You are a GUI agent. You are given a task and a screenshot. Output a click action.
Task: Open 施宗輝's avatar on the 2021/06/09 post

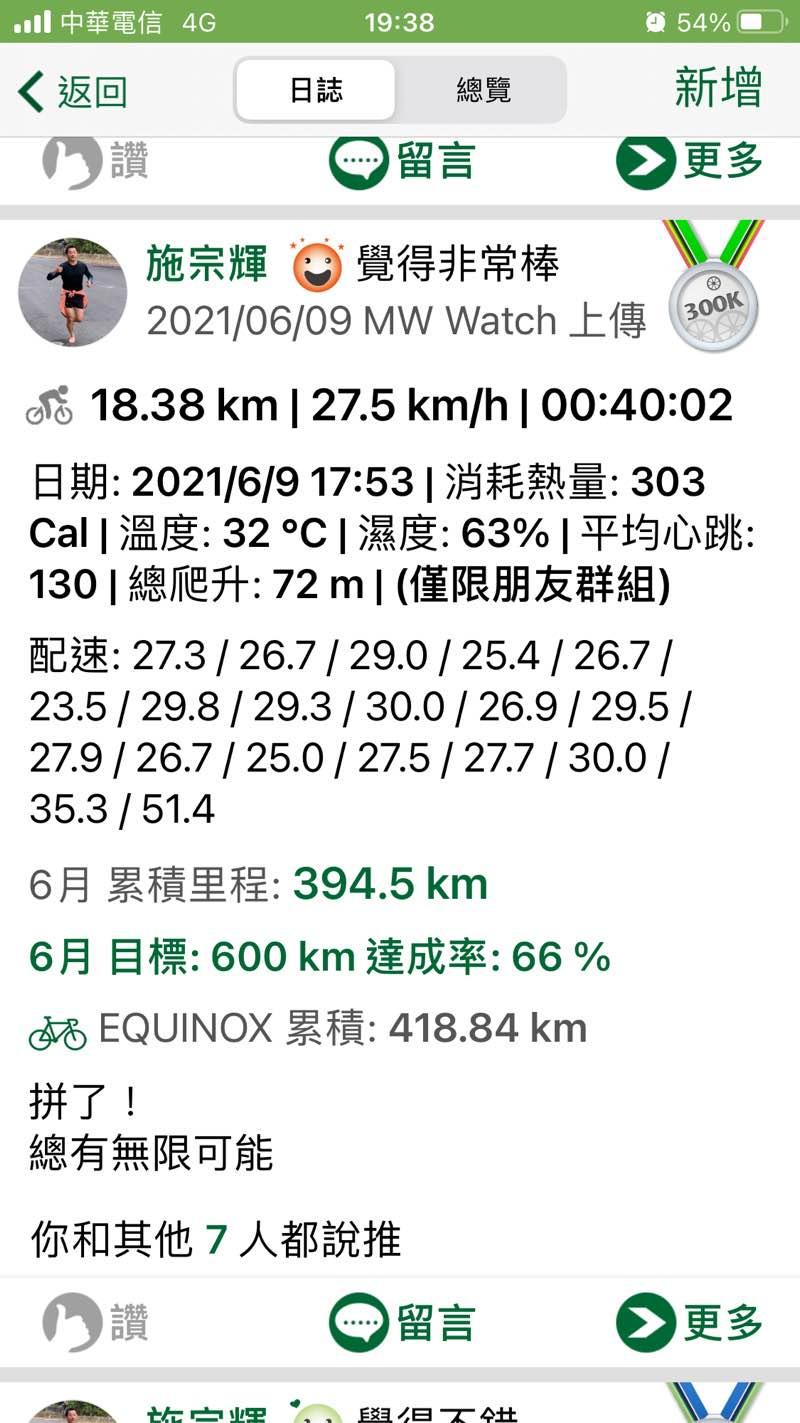point(73,292)
